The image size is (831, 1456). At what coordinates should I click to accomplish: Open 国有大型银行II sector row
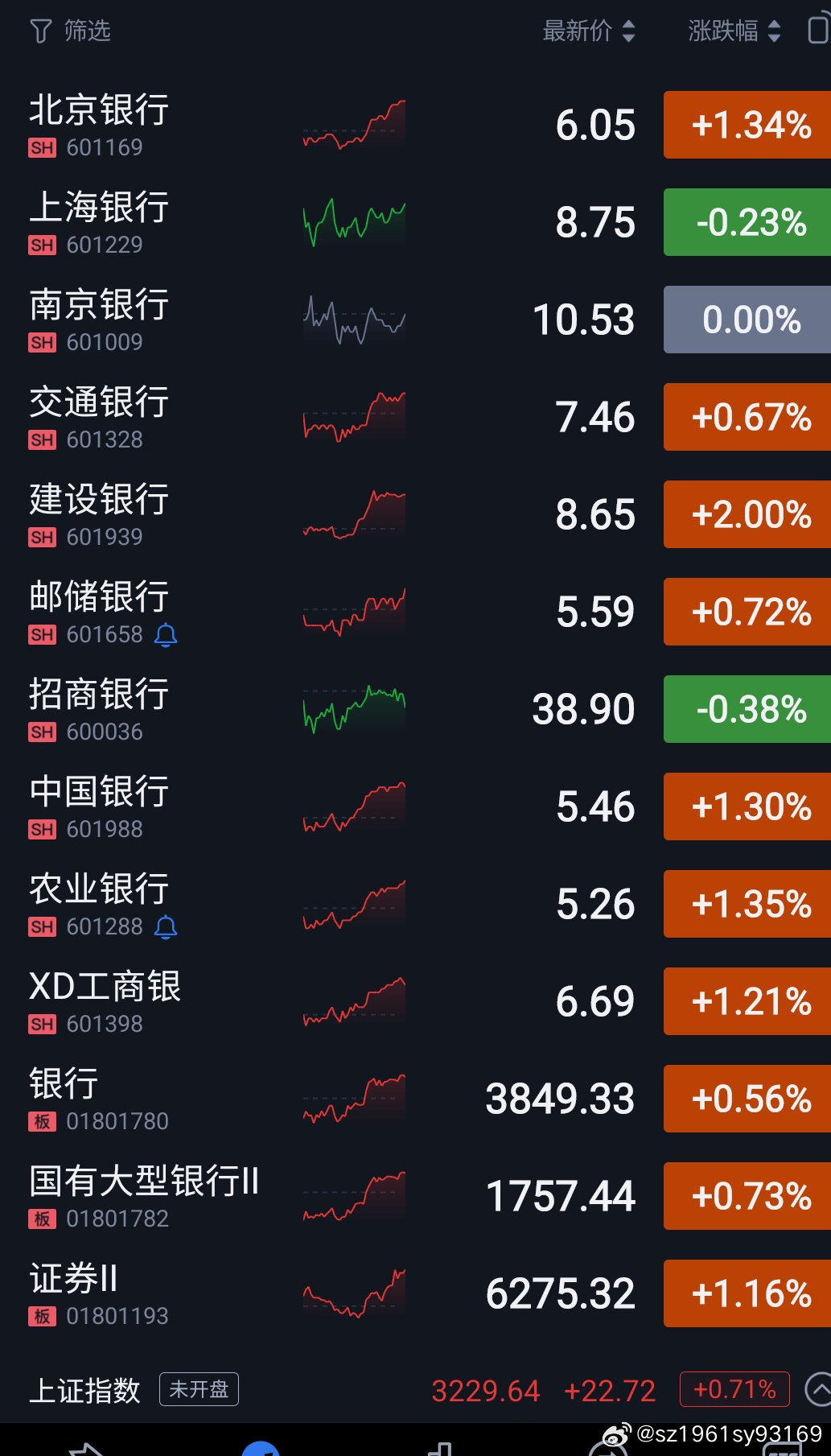(415, 1196)
